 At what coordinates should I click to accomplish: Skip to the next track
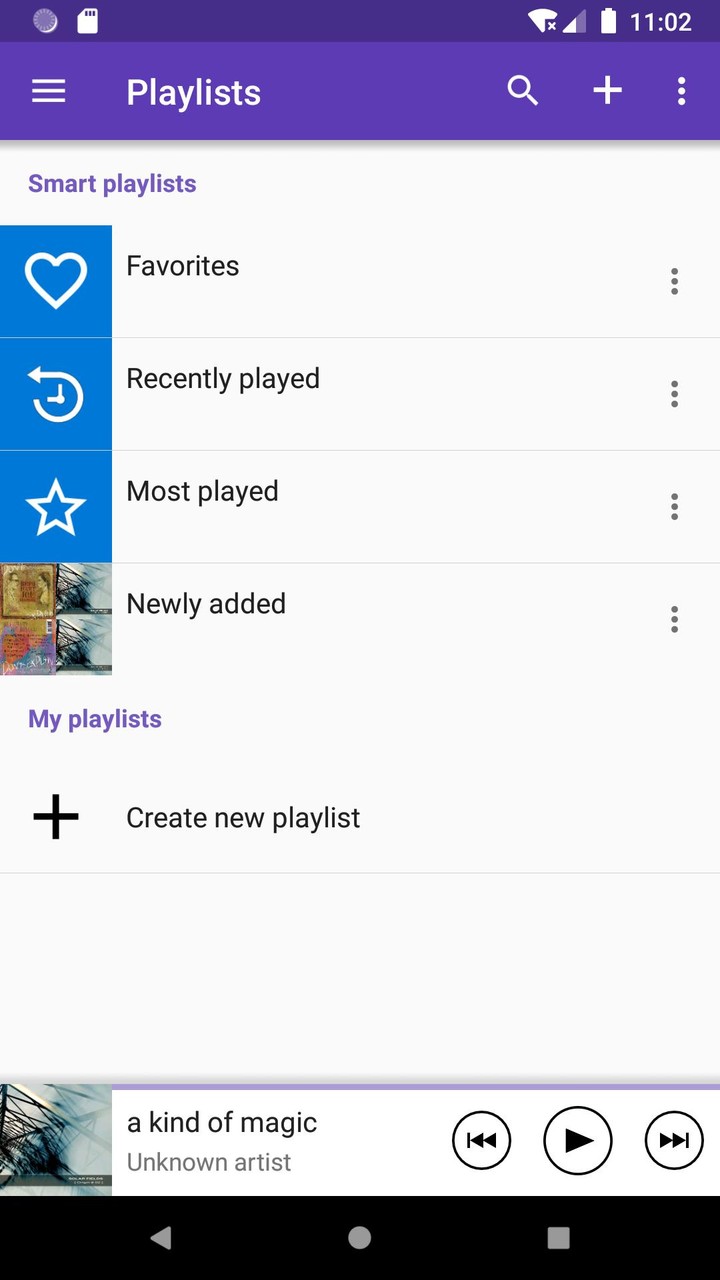673,1140
